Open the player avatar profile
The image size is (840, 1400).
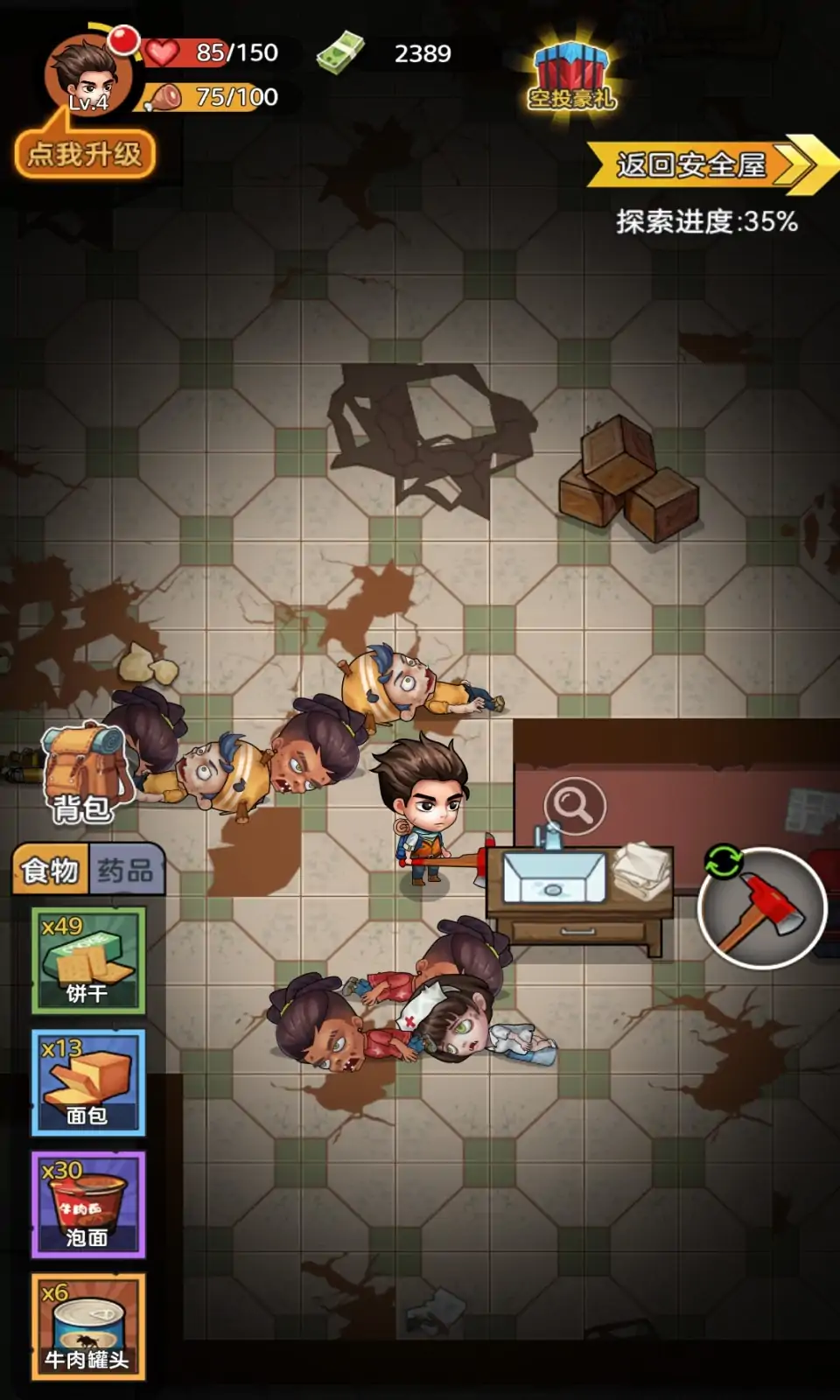point(88,77)
